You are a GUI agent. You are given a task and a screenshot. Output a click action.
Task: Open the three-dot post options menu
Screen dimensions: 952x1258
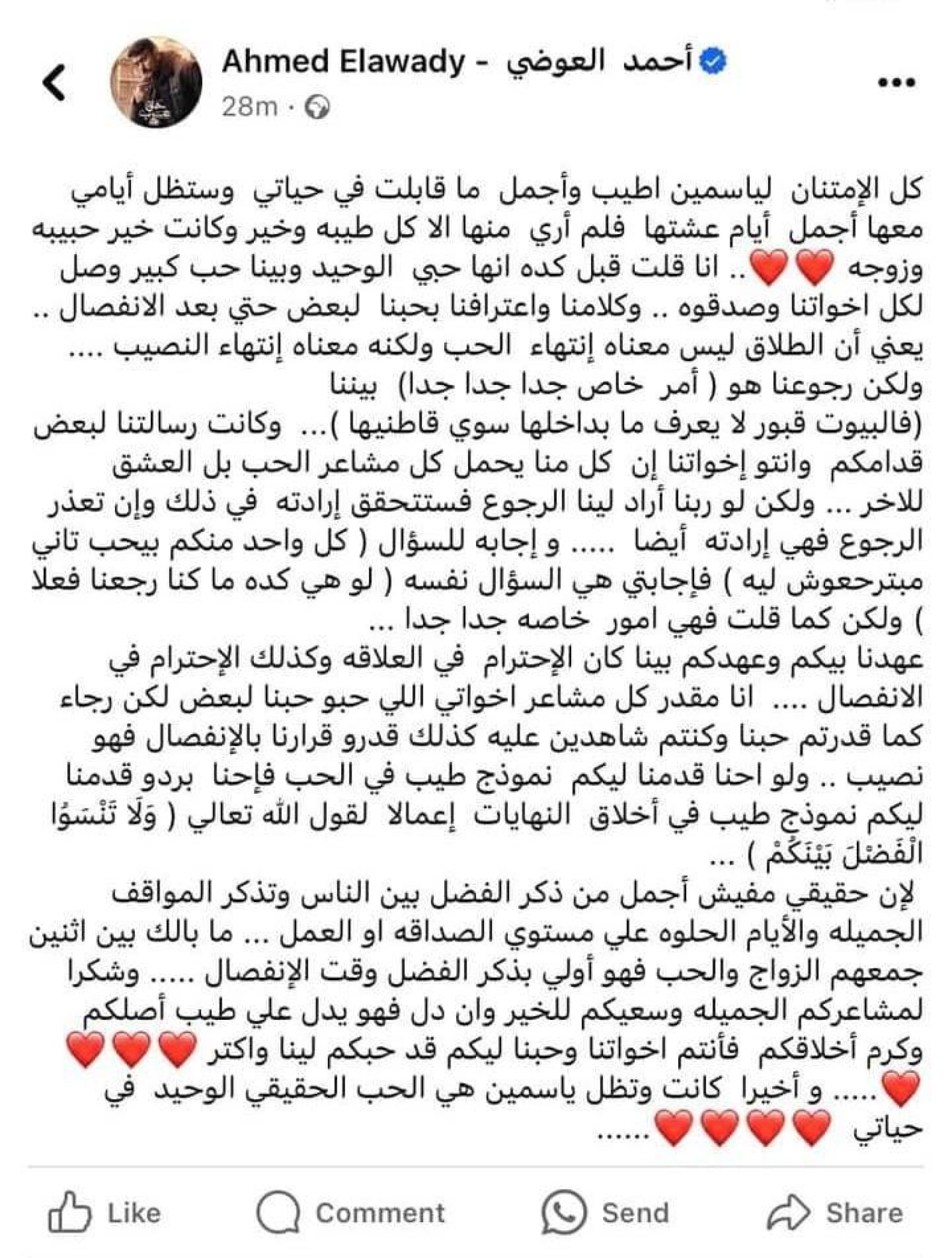tap(897, 82)
